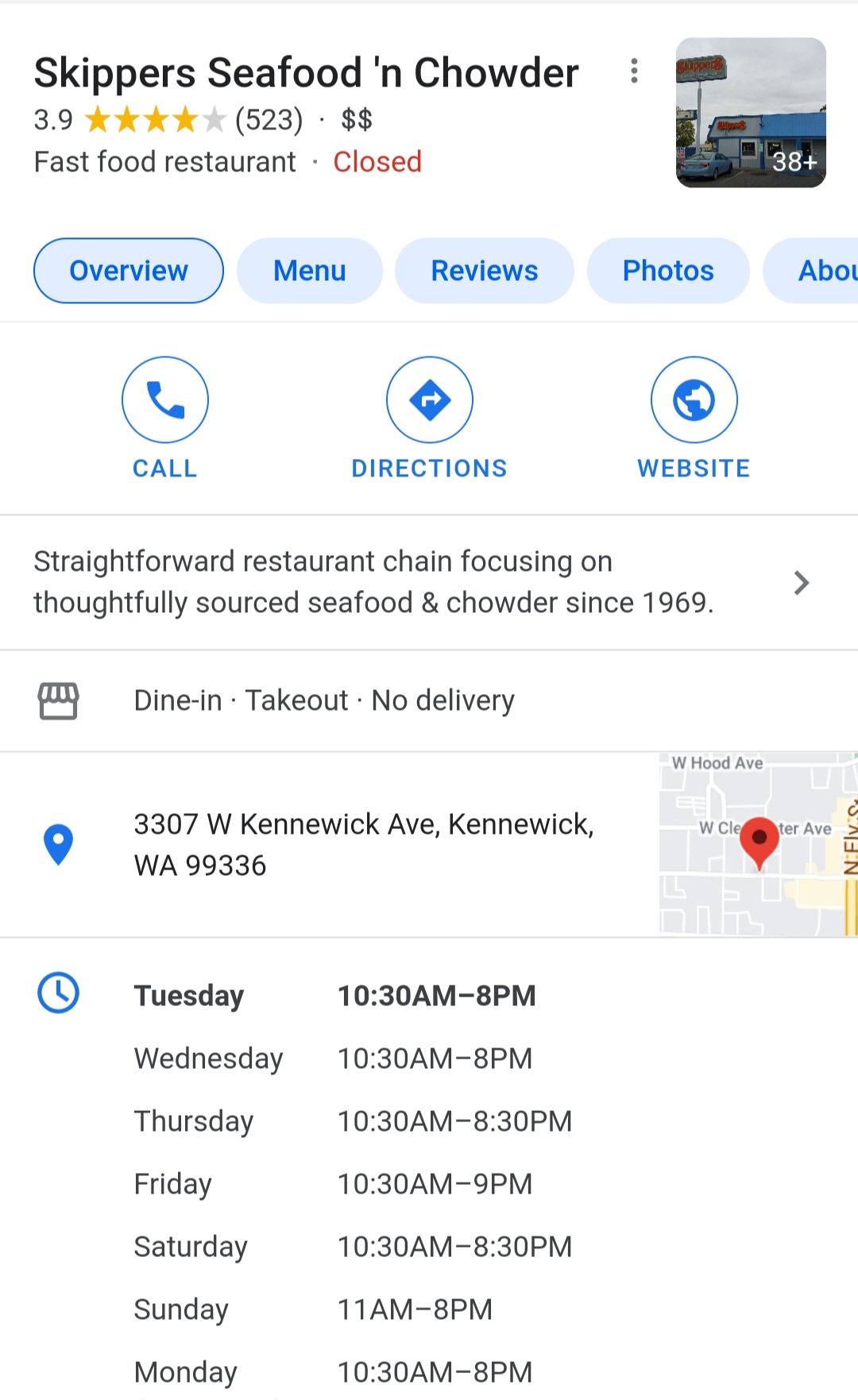Switch to the Reviews tab
858x1400 pixels.
pos(485,271)
